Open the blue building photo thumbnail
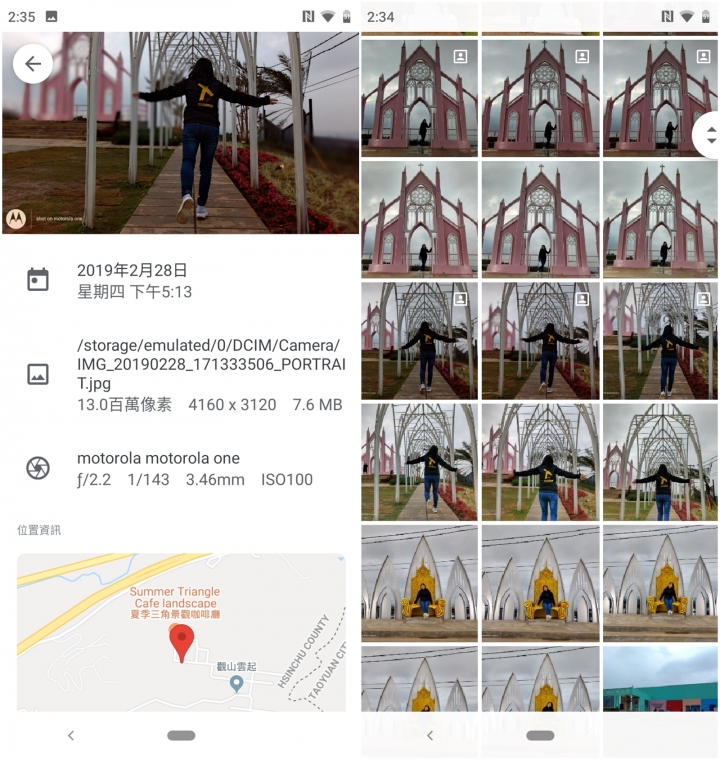Screen dimensions: 720x760 (660, 678)
